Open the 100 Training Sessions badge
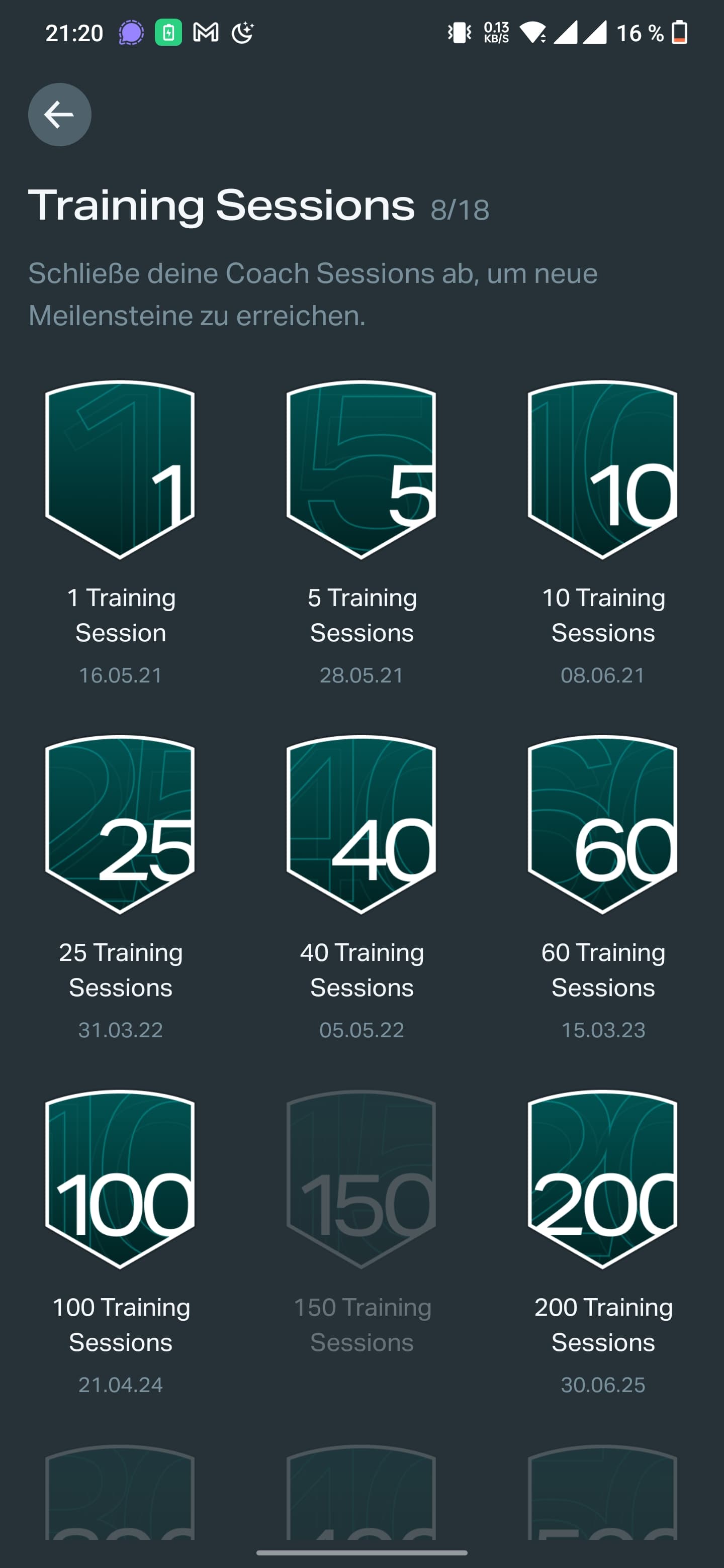 pyautogui.click(x=120, y=1180)
